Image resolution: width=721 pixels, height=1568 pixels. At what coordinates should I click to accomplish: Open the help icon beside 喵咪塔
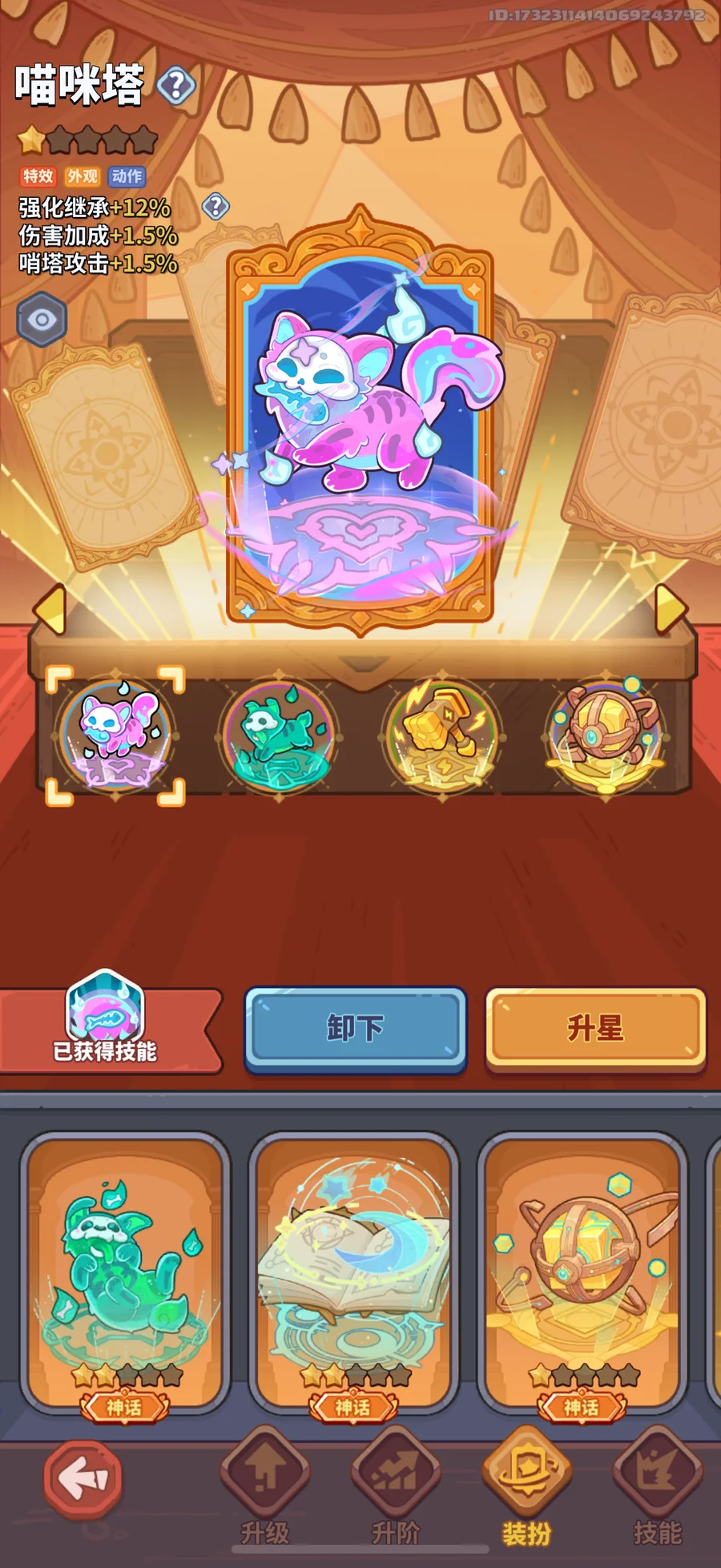point(176,85)
